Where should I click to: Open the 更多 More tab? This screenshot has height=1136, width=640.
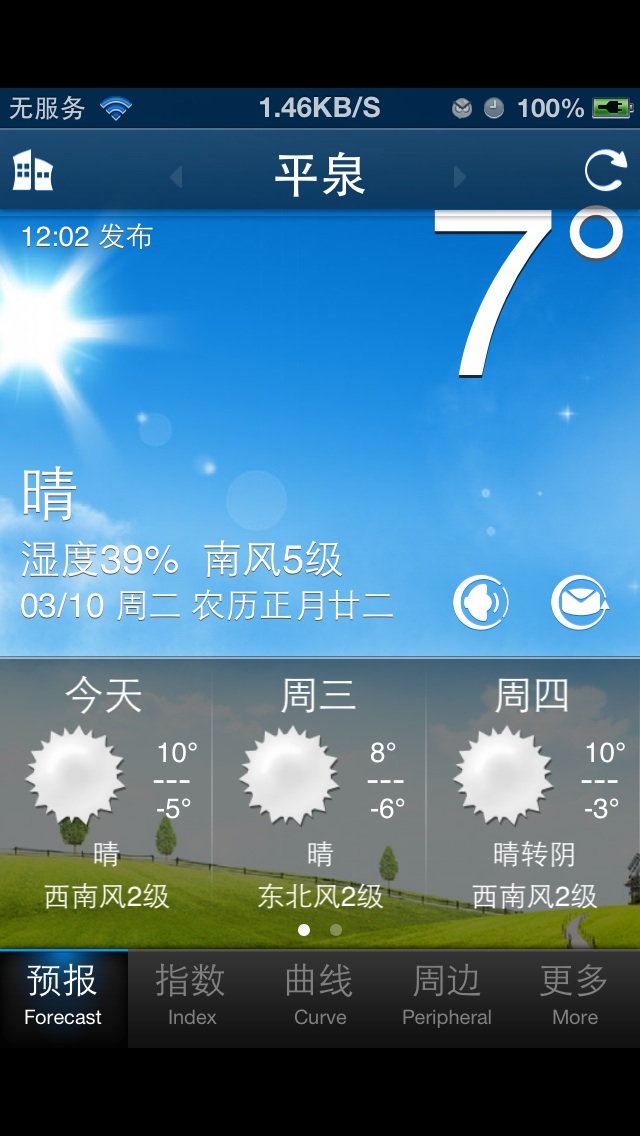pyautogui.click(x=575, y=997)
